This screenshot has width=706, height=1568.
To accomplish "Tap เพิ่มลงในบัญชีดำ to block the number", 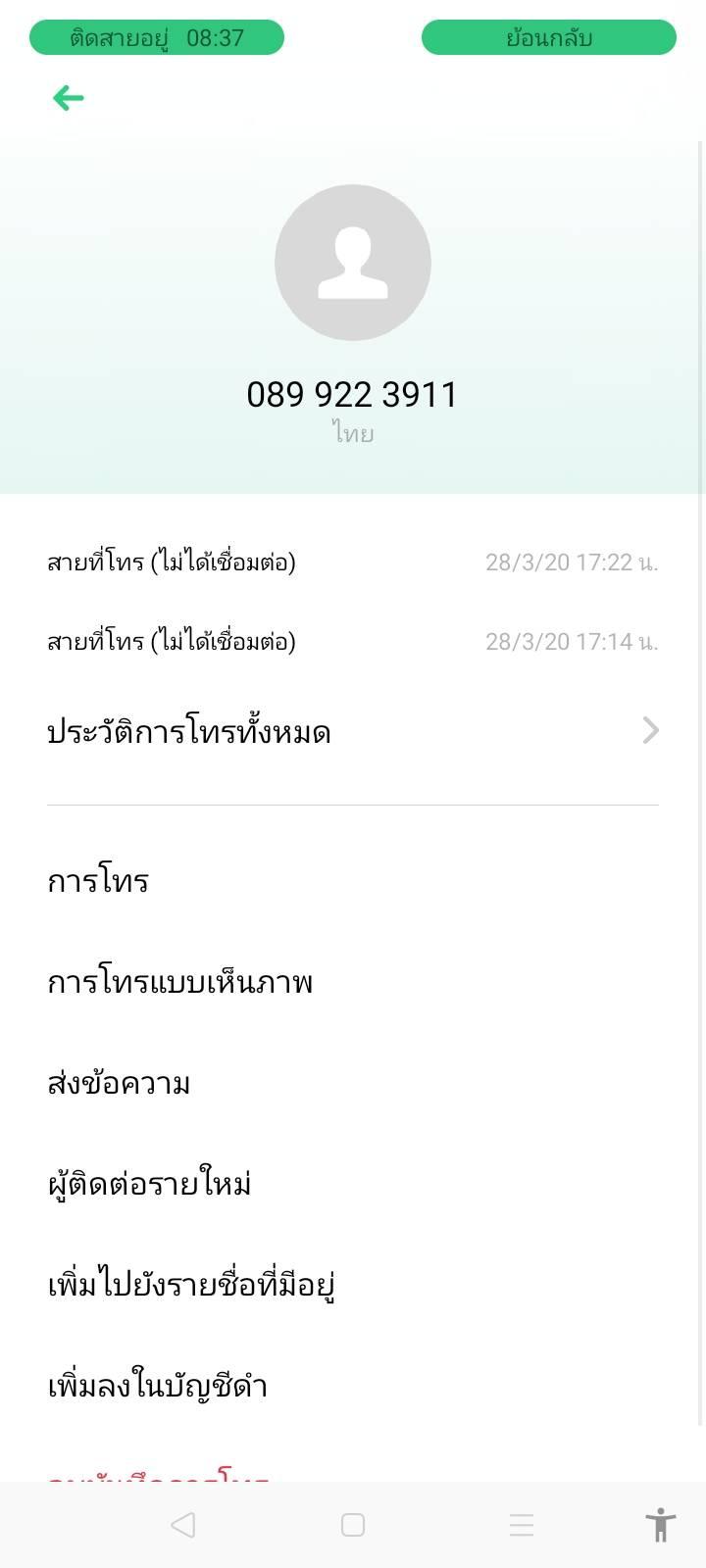I will (x=158, y=1386).
